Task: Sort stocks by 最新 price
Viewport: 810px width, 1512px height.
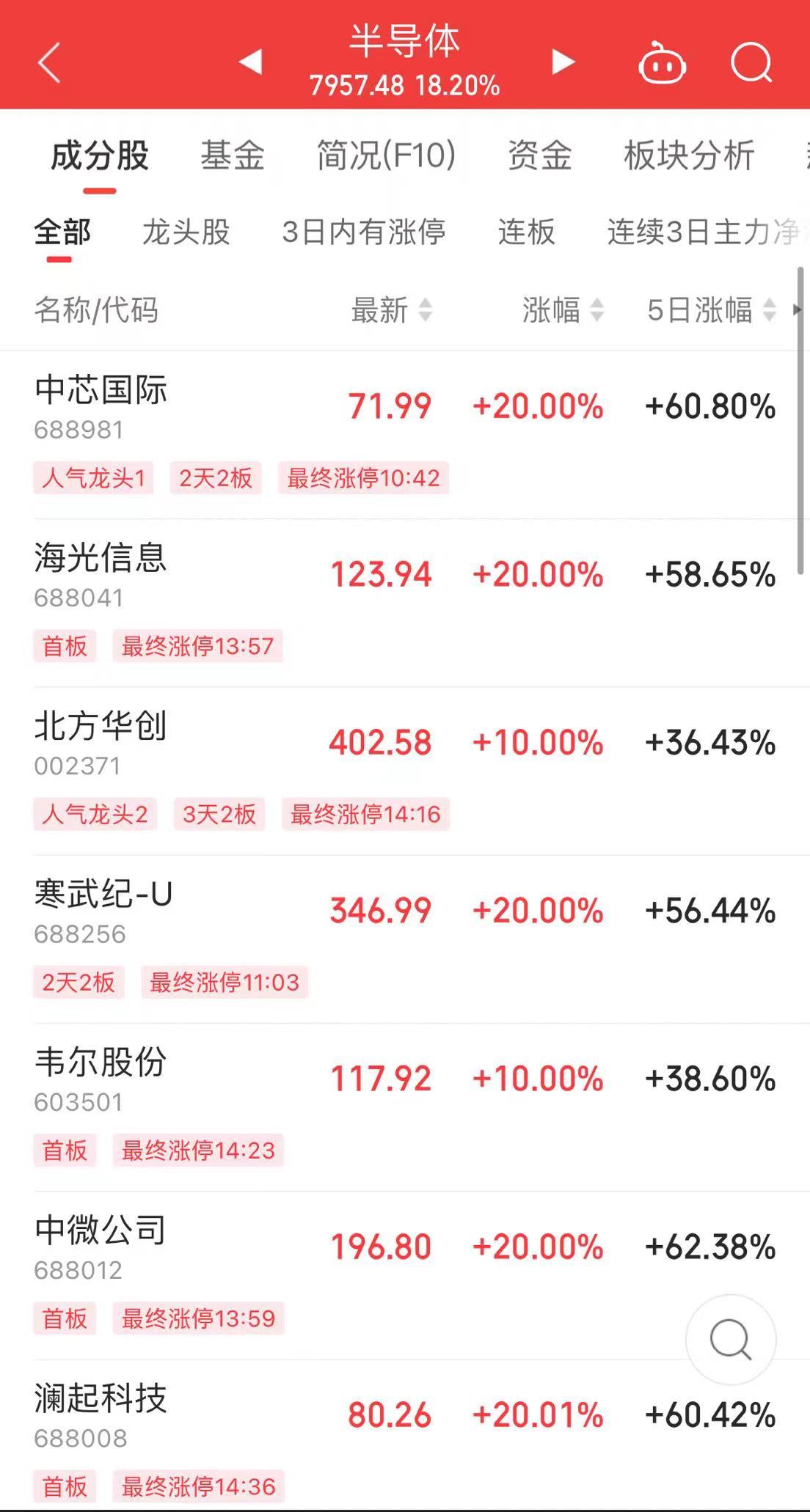Action: [x=392, y=310]
